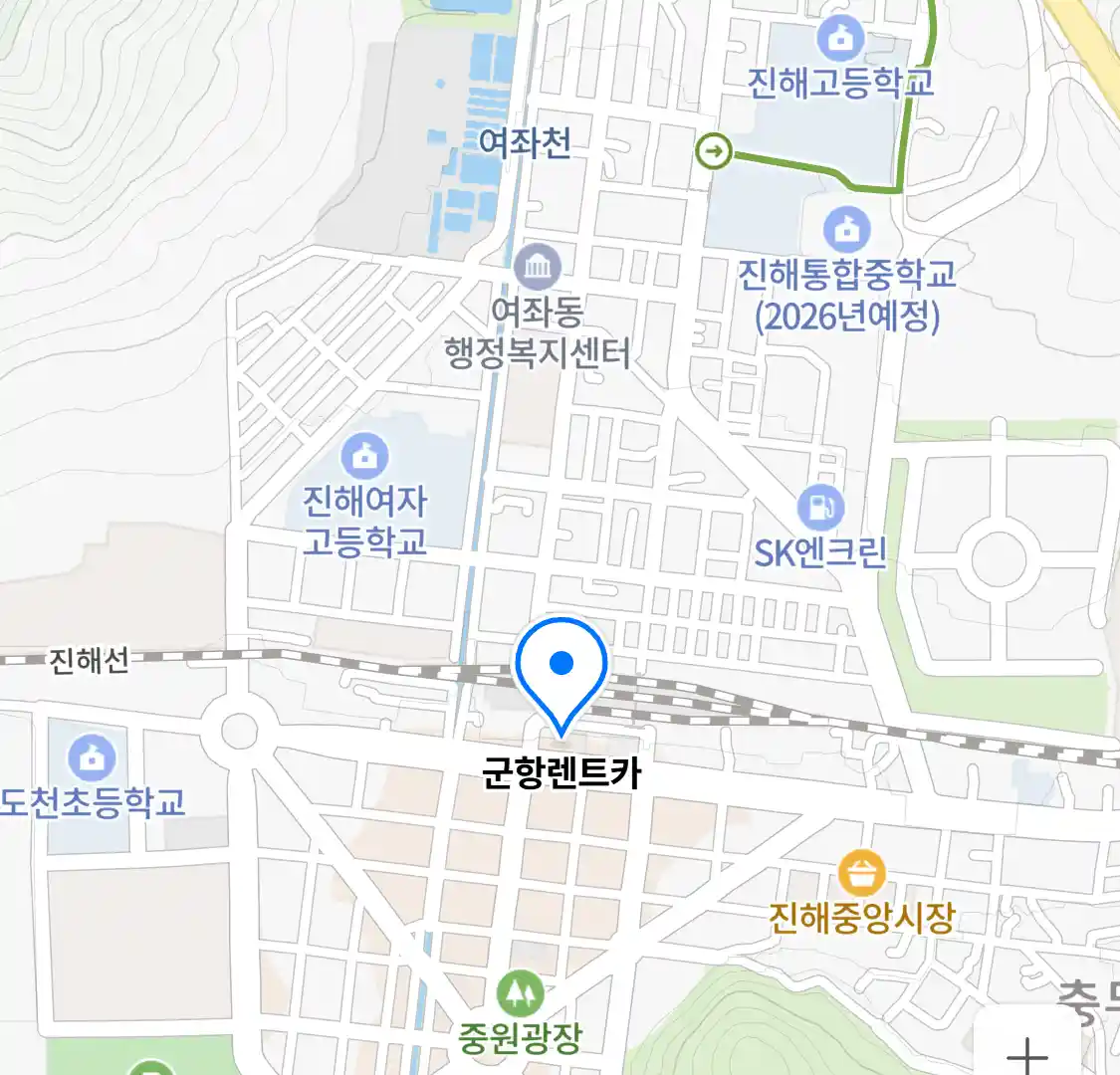Select the 도천초등학교 school marker

tap(93, 758)
